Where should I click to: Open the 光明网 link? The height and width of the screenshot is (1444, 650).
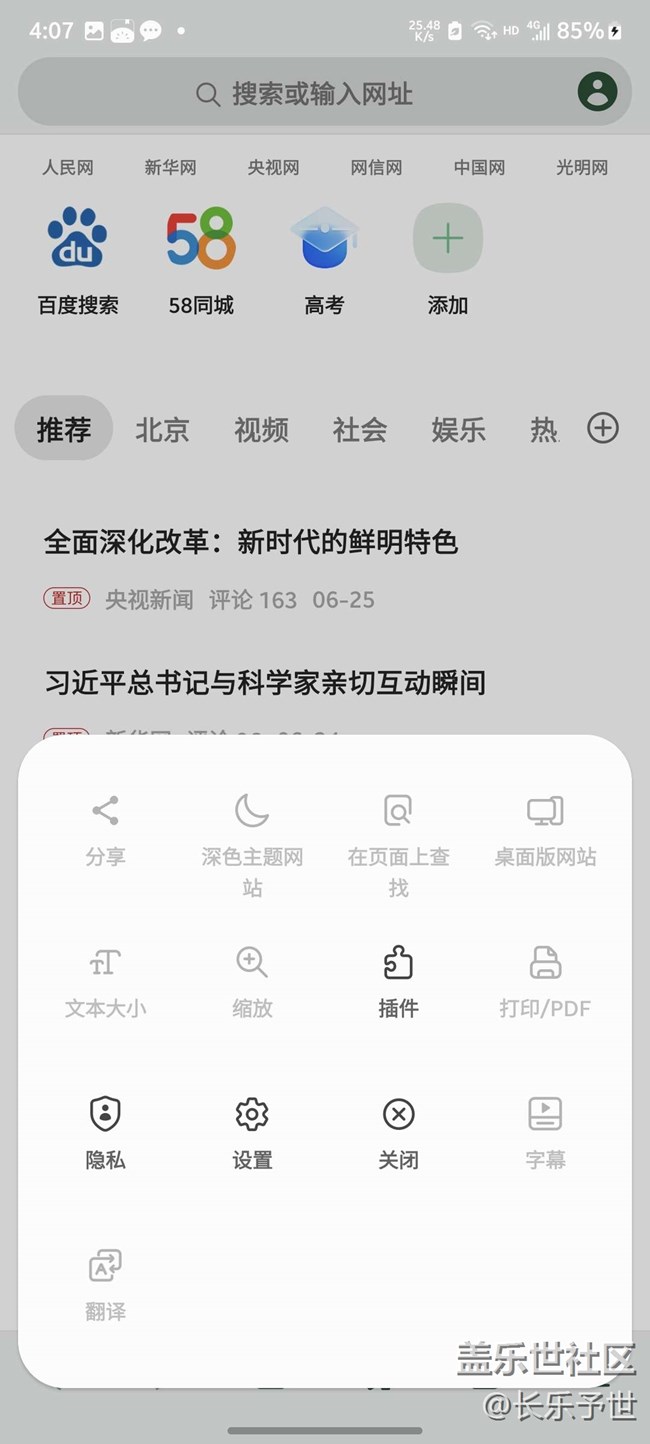pyautogui.click(x=582, y=168)
